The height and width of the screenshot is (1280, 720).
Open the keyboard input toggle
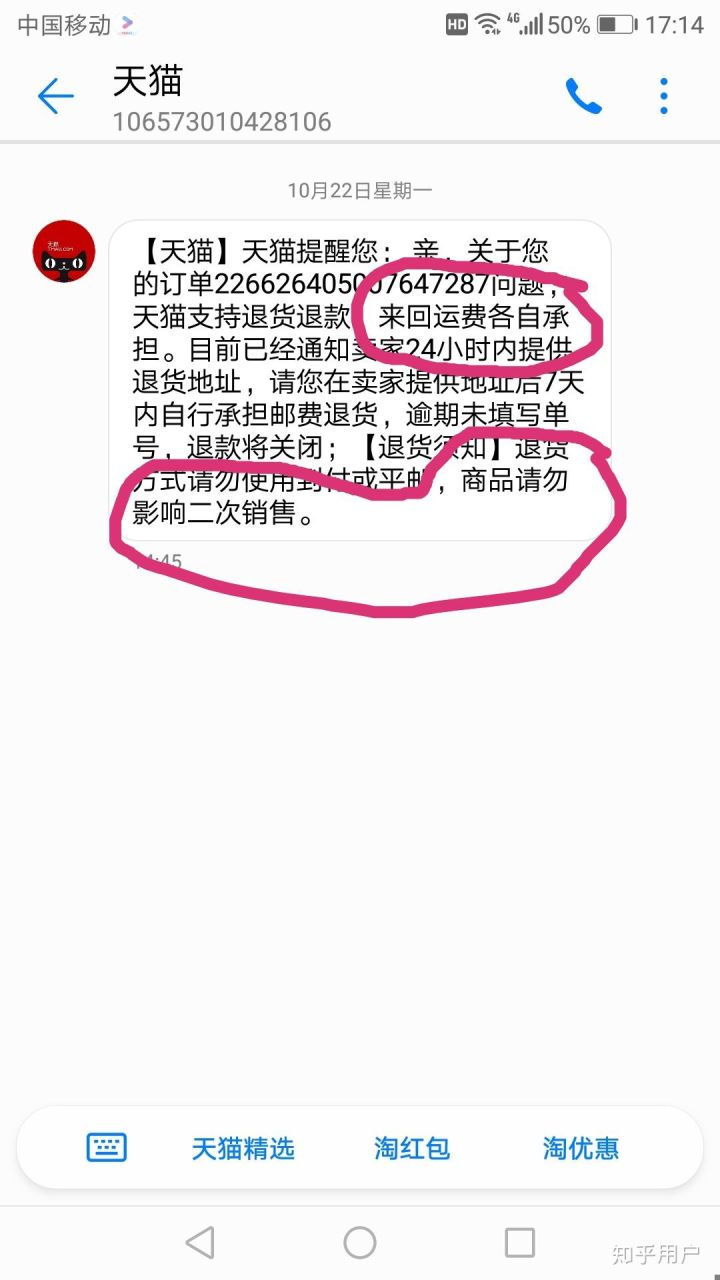coord(107,1147)
